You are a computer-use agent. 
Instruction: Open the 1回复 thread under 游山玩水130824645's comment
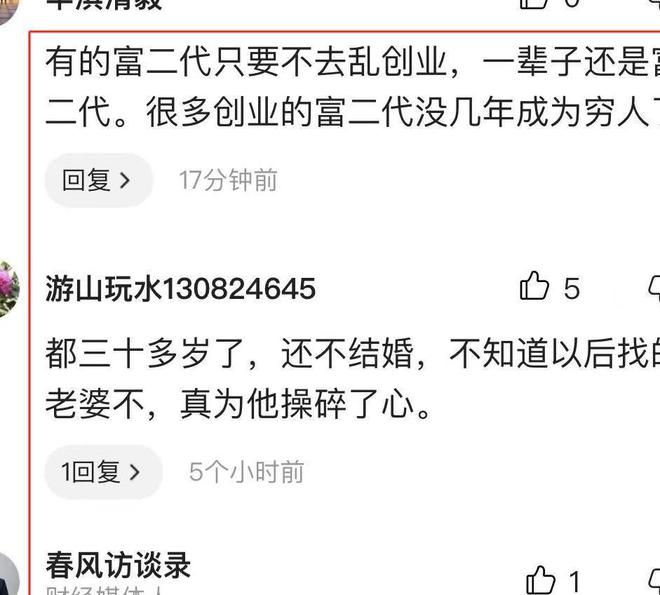point(101,472)
